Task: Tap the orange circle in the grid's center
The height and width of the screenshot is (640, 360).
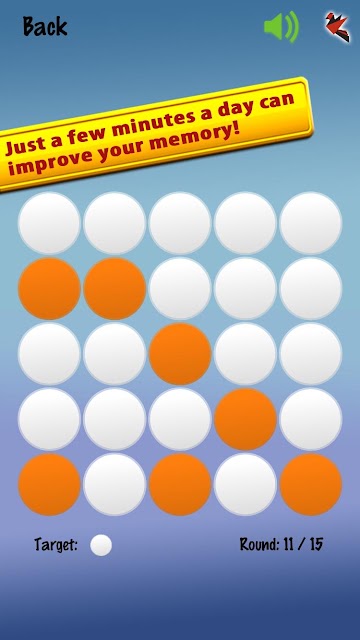Action: click(180, 354)
